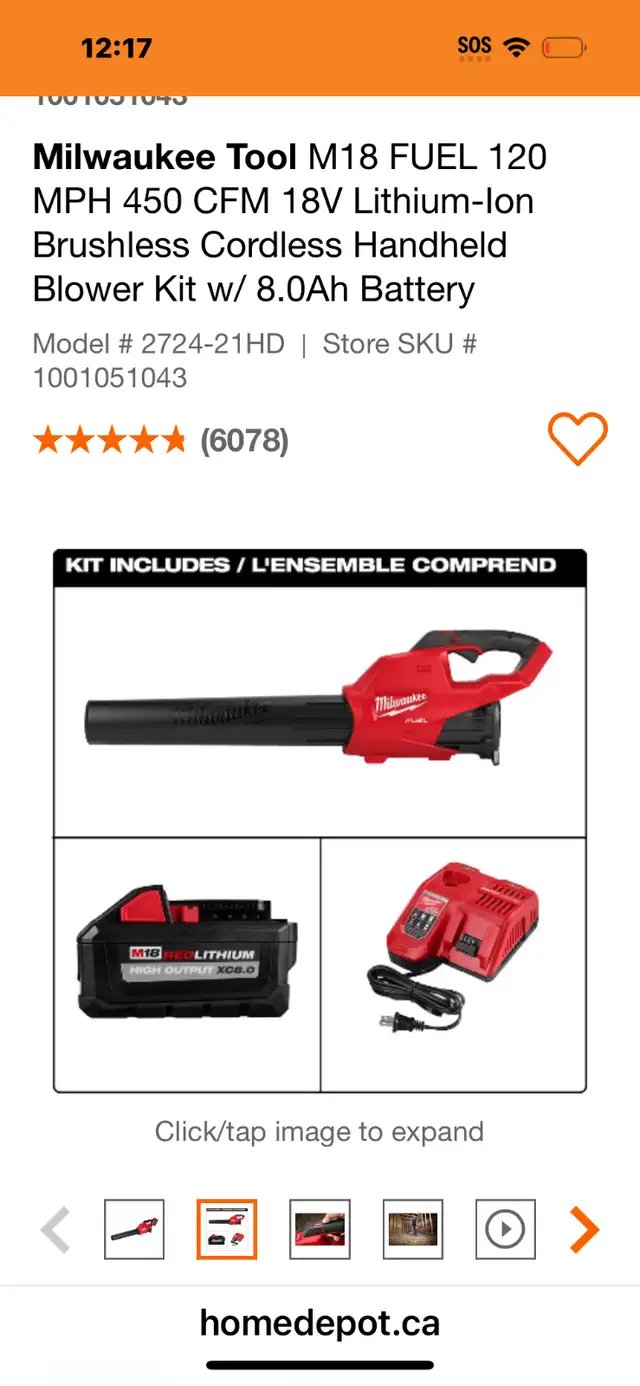The image size is (640, 1386).
Task: Select first blower thumbnail image
Action: click(134, 1229)
